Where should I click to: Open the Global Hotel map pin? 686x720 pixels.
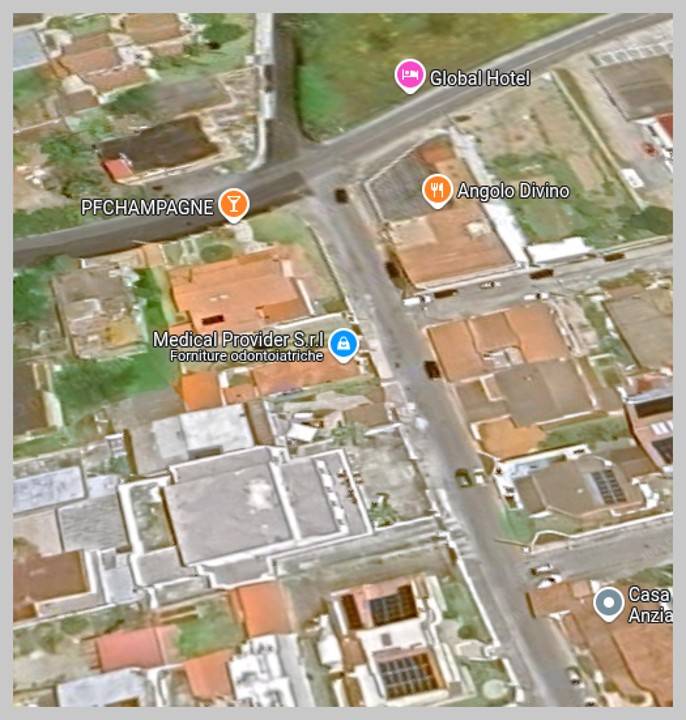coord(409,75)
